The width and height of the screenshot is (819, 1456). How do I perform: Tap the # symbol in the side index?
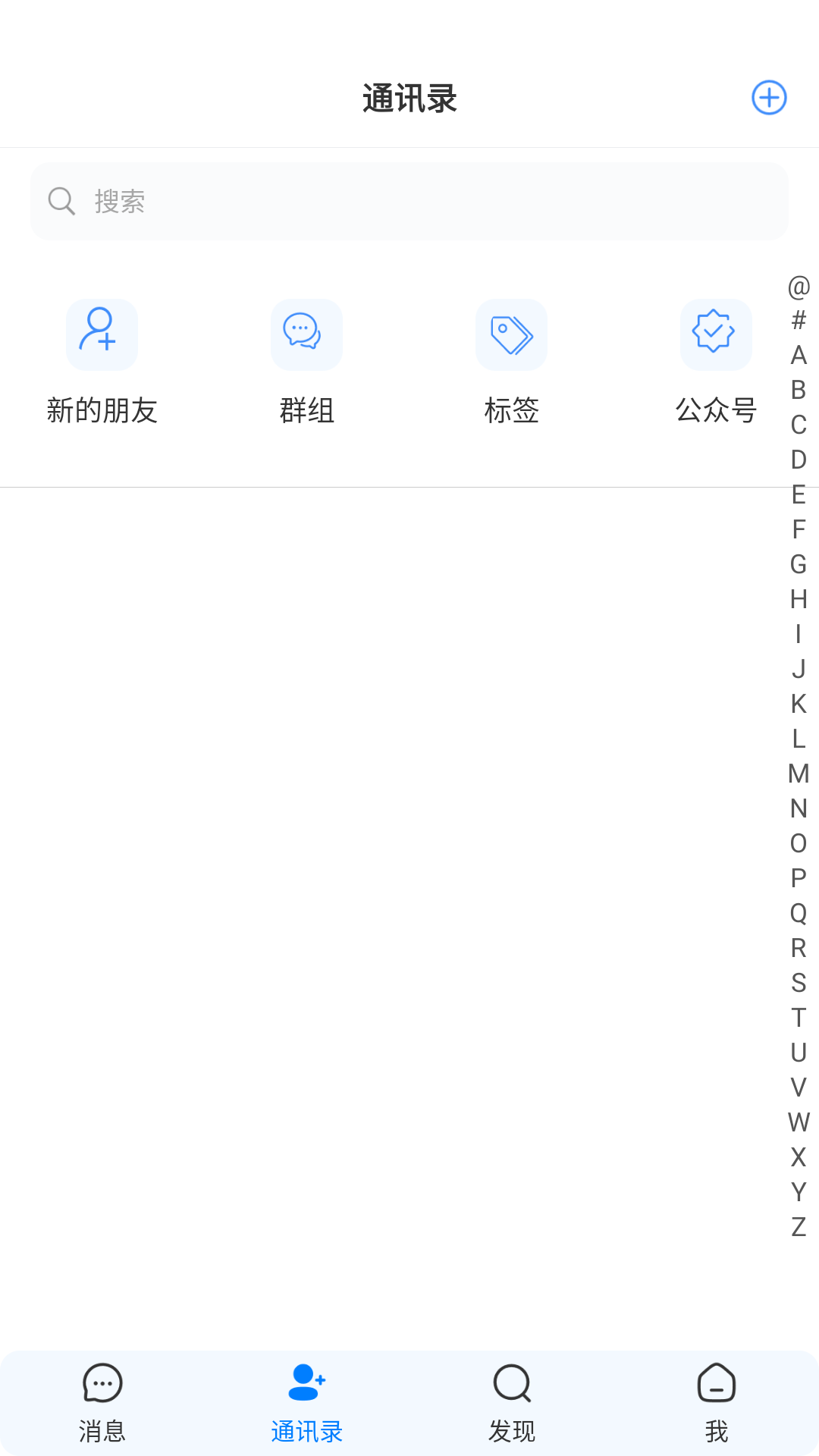tap(797, 321)
